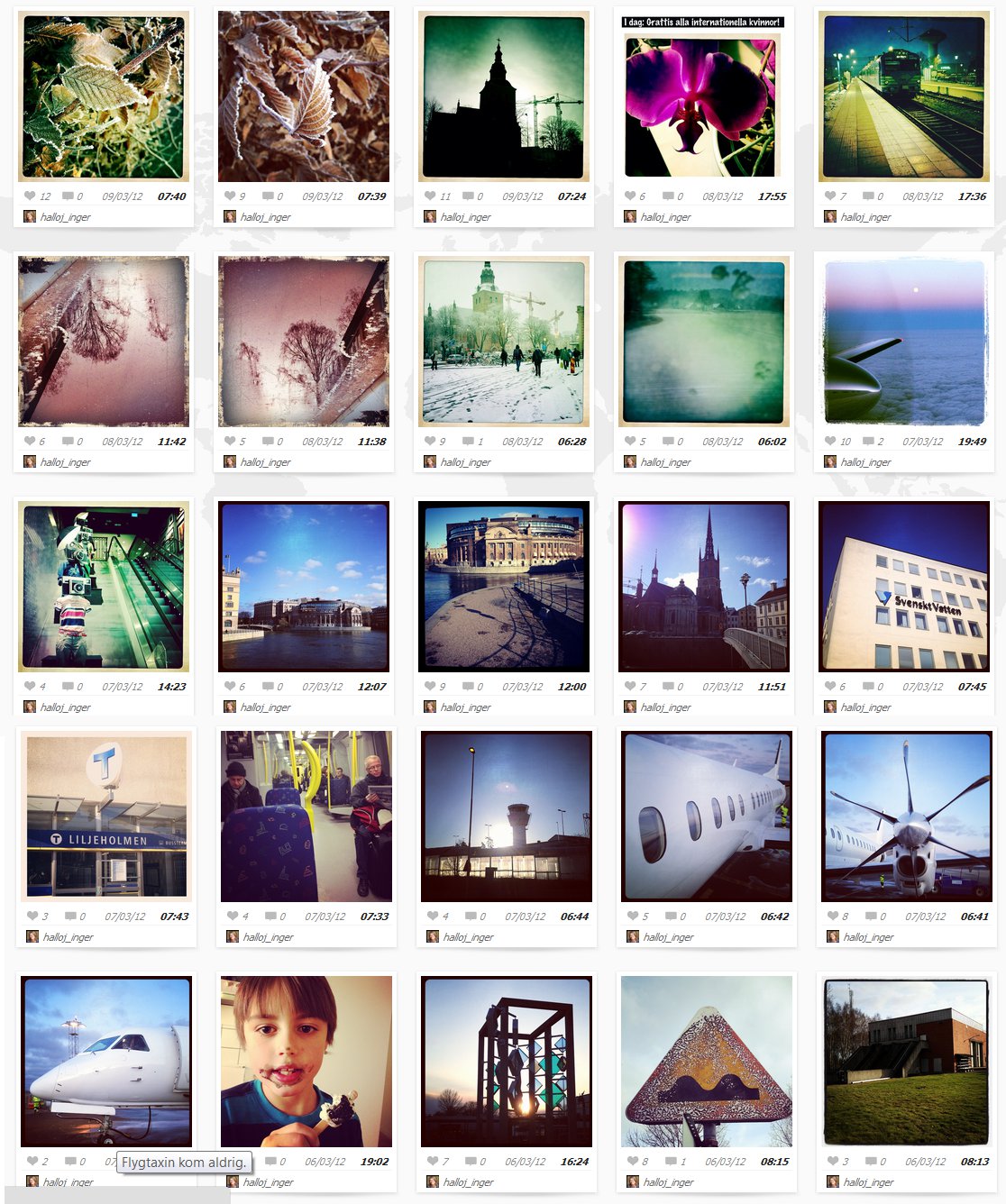The image size is (1006, 1204).
Task: Like the church spire photo from 11:51
Action: 630,686
